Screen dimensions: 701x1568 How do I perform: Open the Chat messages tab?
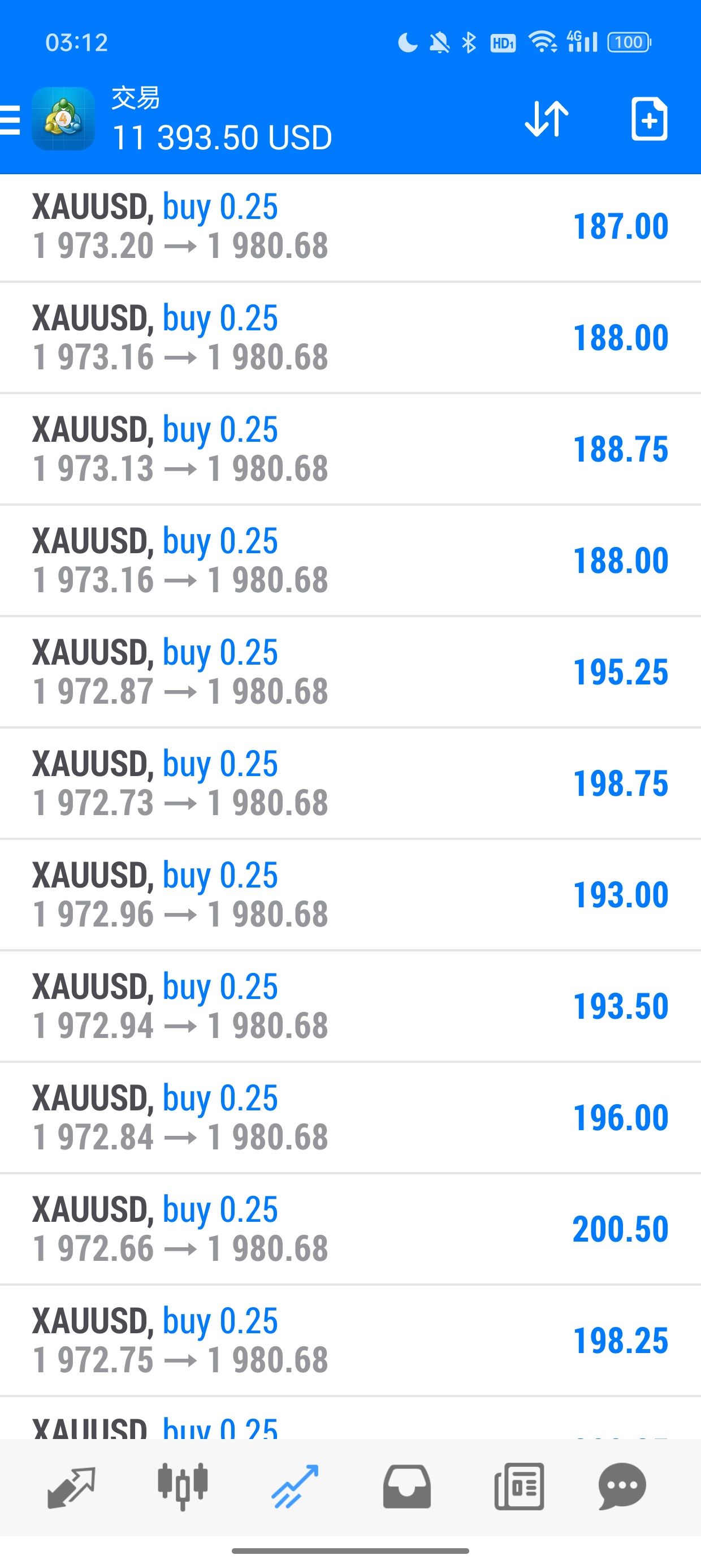621,1487
